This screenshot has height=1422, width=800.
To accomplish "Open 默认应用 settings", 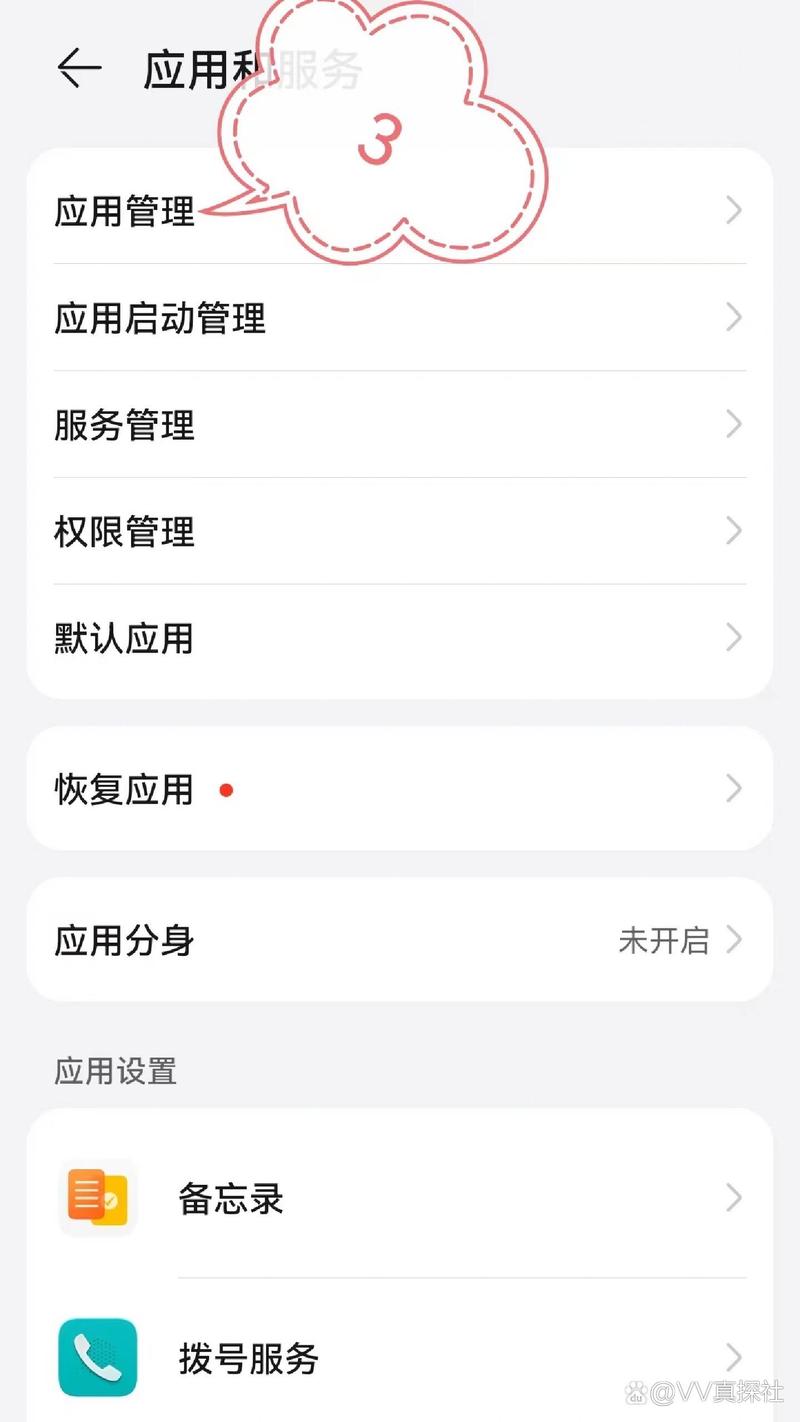I will (124, 639).
